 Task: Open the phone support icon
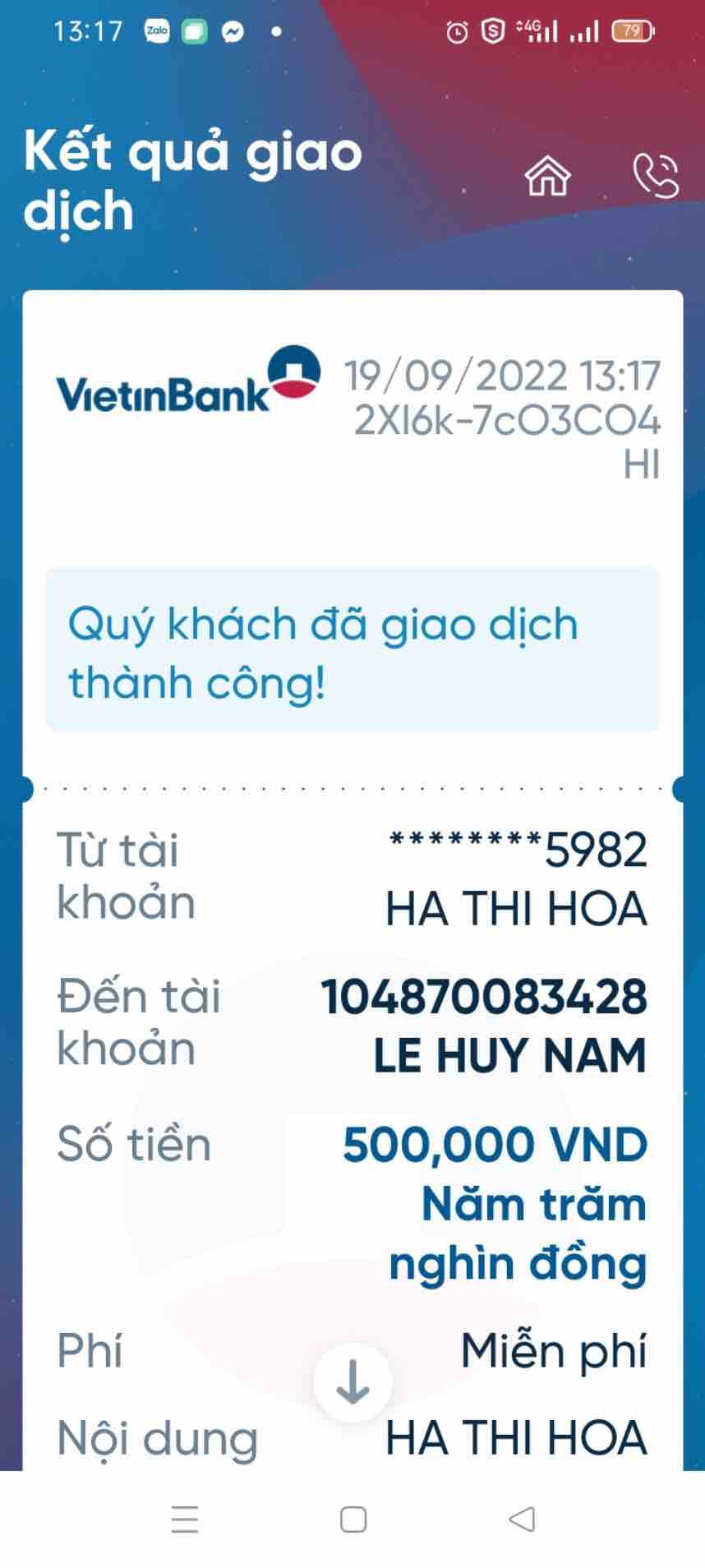[x=656, y=175]
